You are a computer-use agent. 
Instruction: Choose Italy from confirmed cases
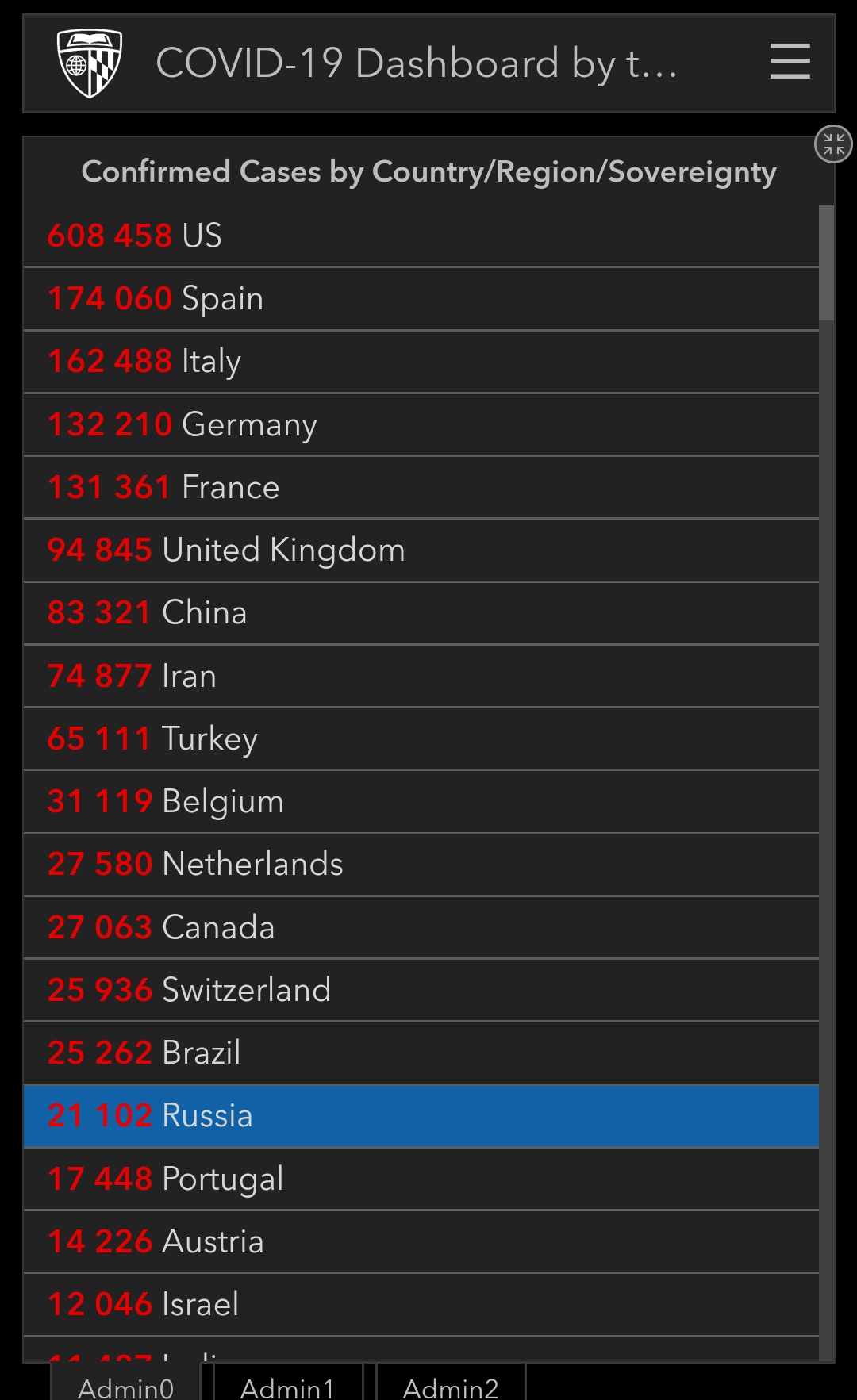tap(421, 362)
